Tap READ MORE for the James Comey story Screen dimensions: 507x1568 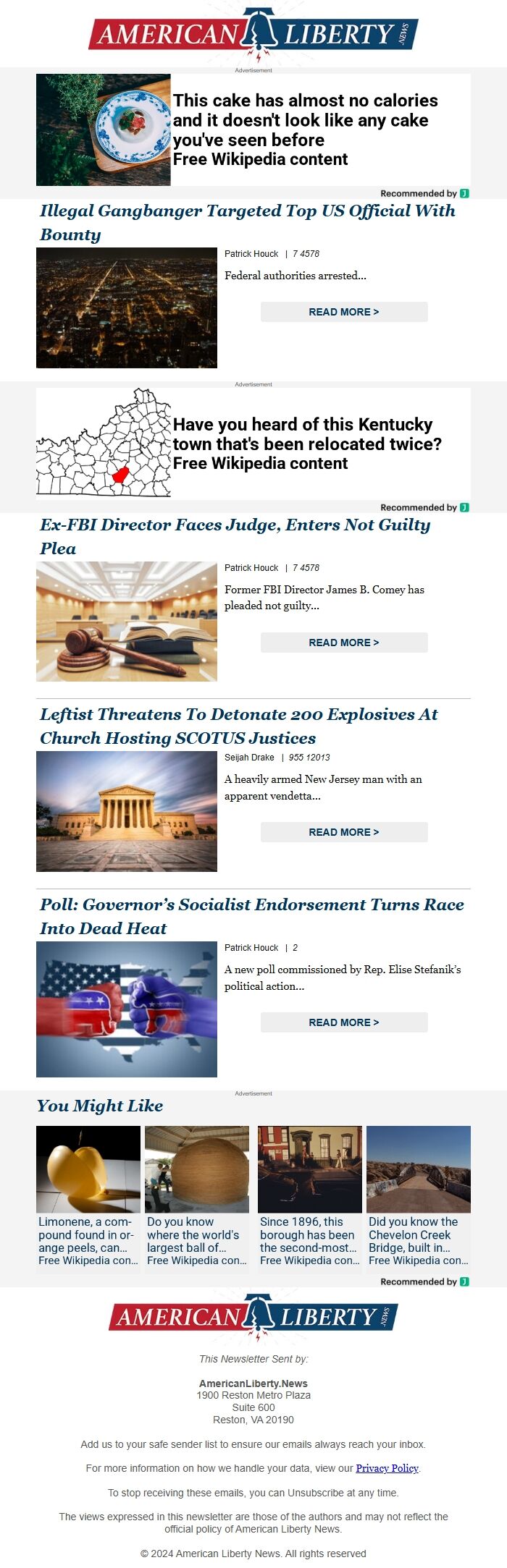tap(344, 643)
